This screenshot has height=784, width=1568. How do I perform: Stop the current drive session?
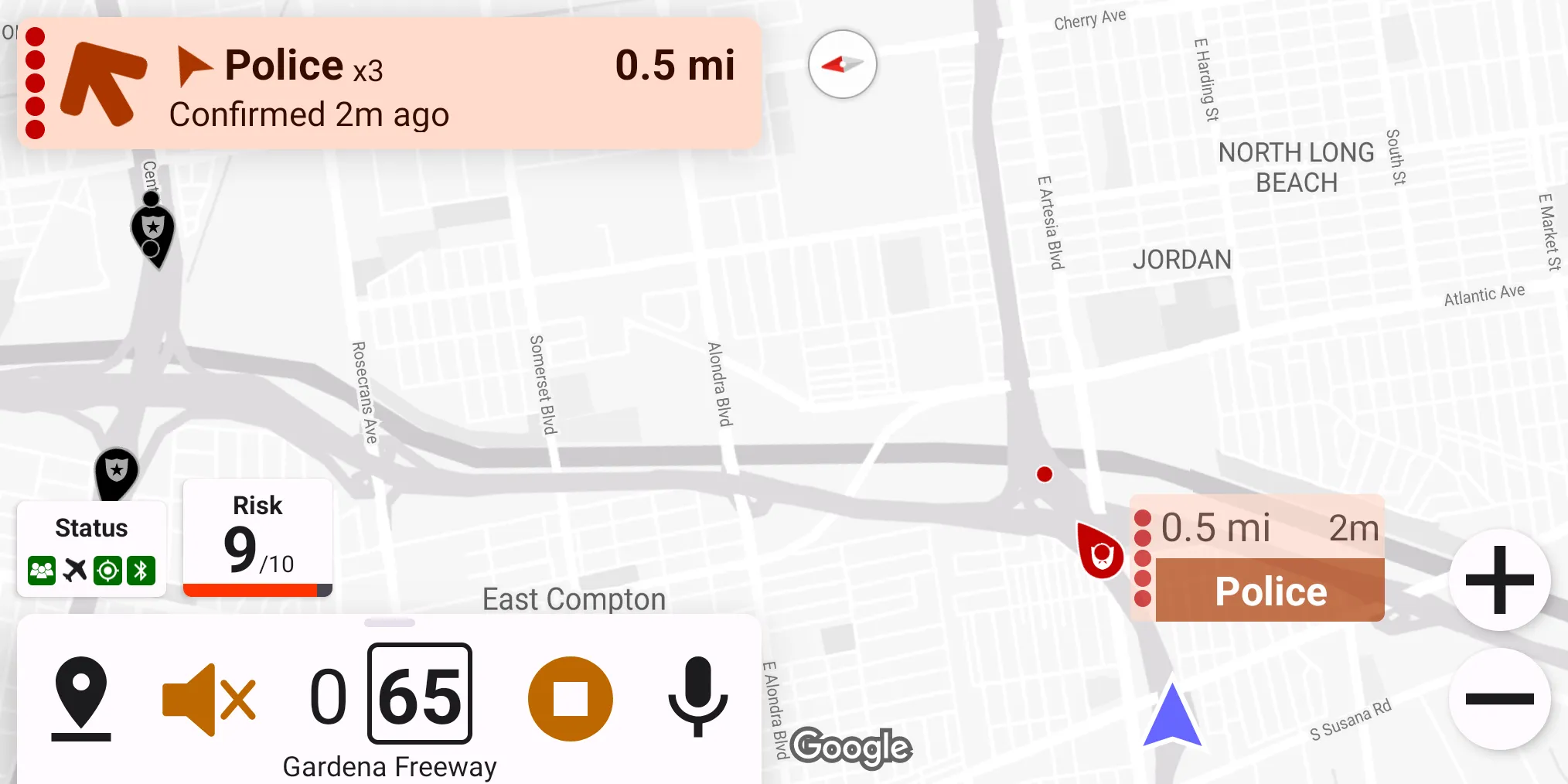(x=570, y=699)
